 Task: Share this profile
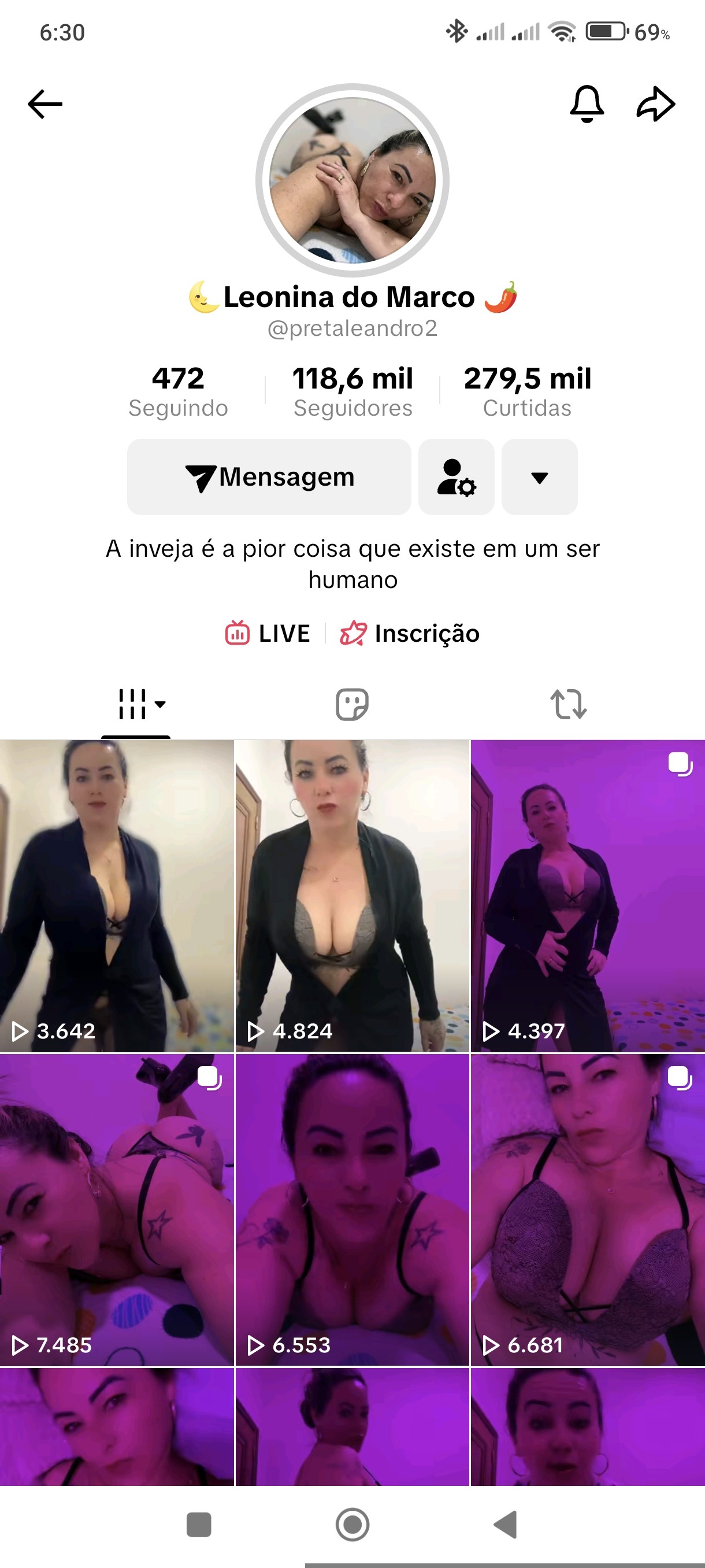[655, 104]
